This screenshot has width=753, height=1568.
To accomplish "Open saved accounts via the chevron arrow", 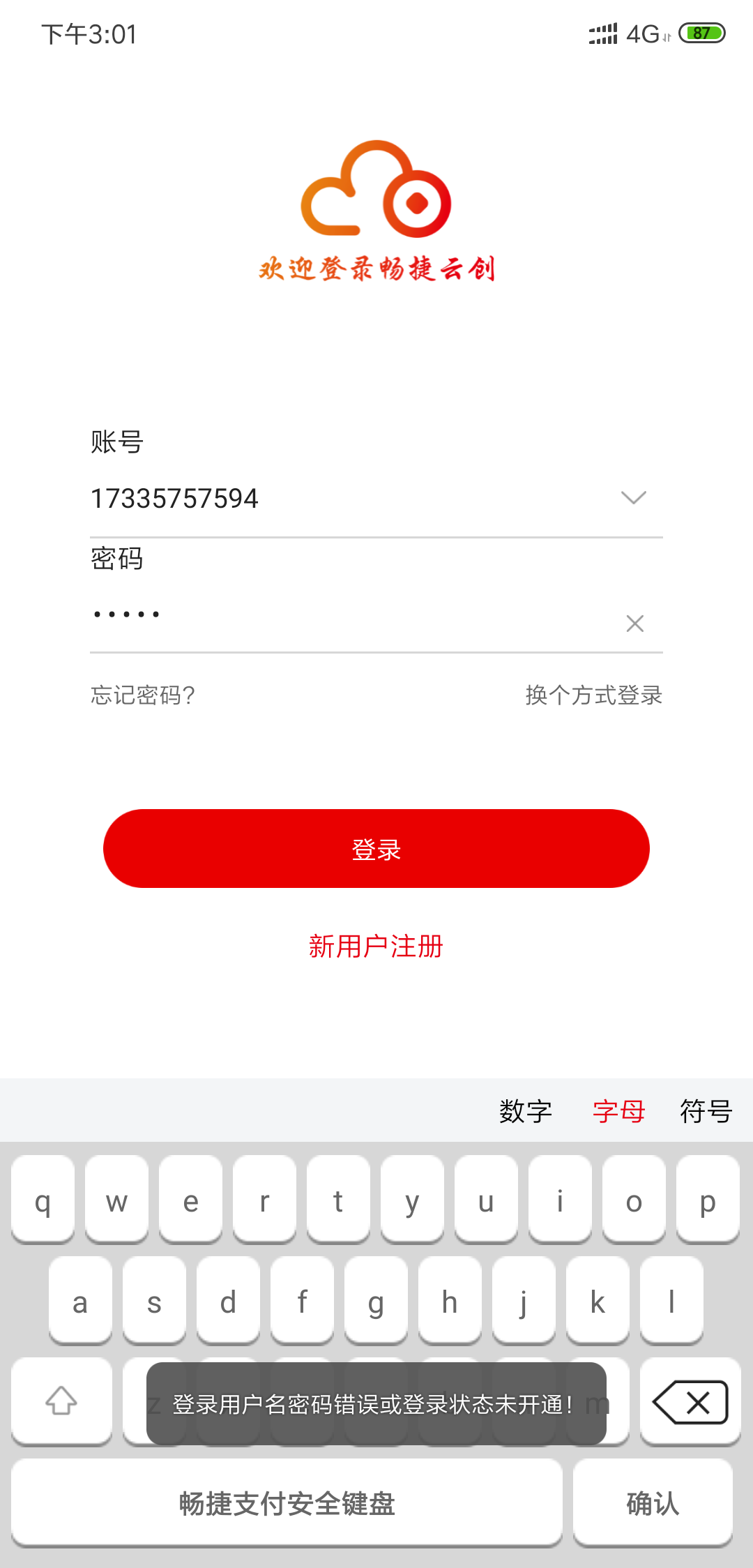I will coord(633,497).
